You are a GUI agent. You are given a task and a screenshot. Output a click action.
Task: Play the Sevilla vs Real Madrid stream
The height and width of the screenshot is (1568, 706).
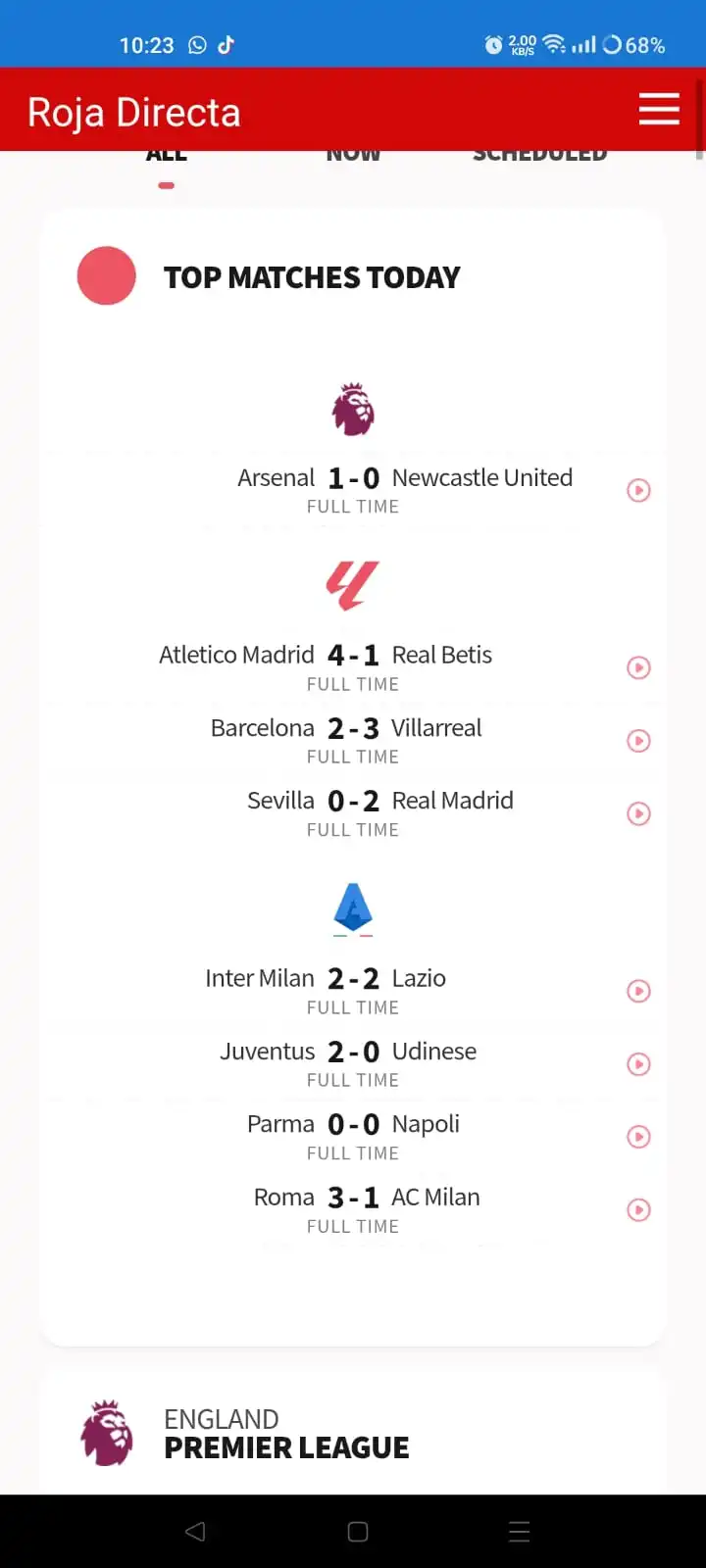[x=638, y=813]
